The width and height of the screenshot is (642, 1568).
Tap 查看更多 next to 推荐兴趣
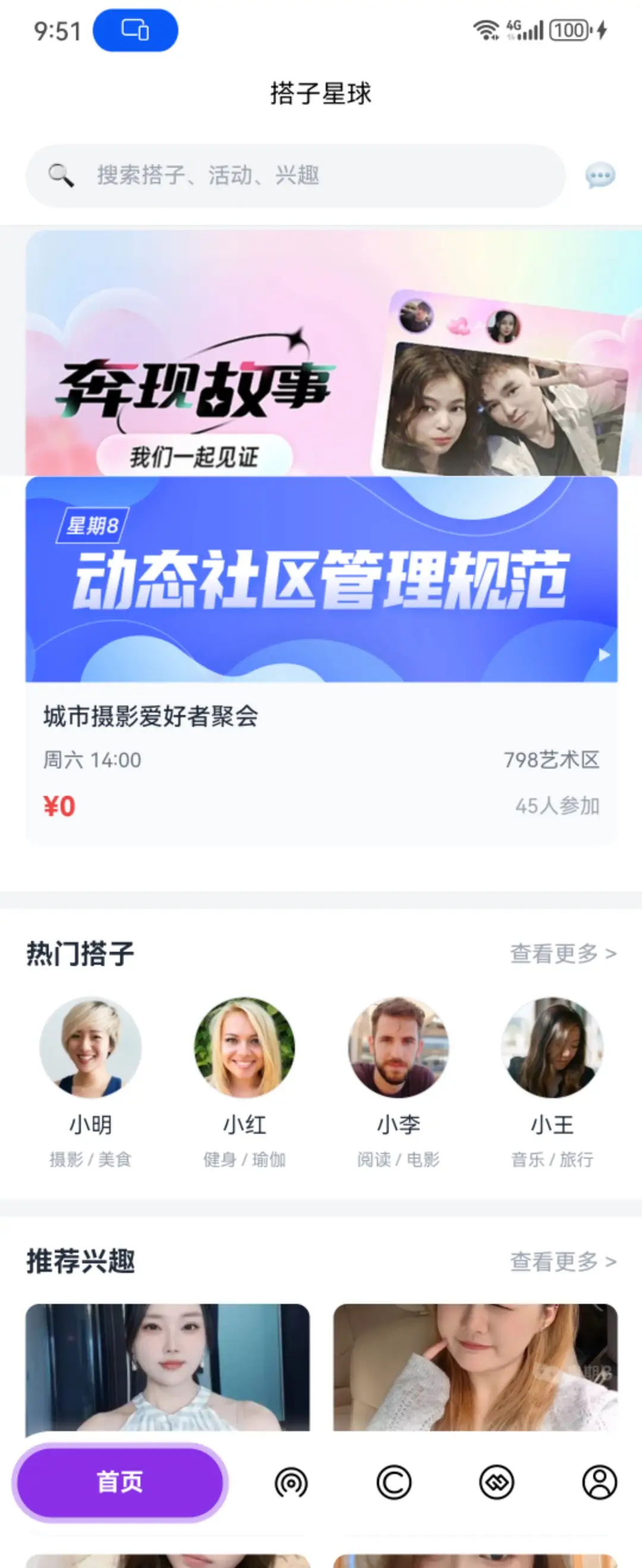coord(563,1262)
